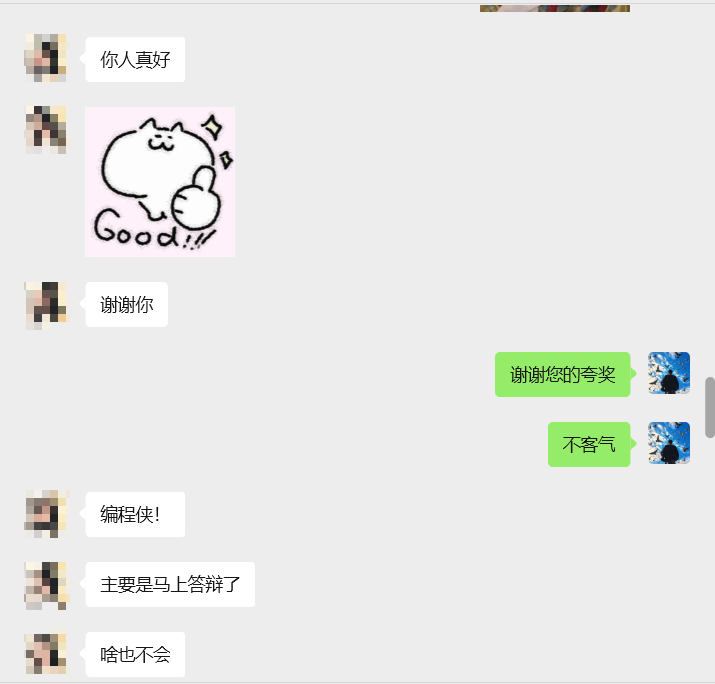Viewport: 715px width, 684px height.
Task: Tap my avatar beside 不客气
Action: click(669, 443)
